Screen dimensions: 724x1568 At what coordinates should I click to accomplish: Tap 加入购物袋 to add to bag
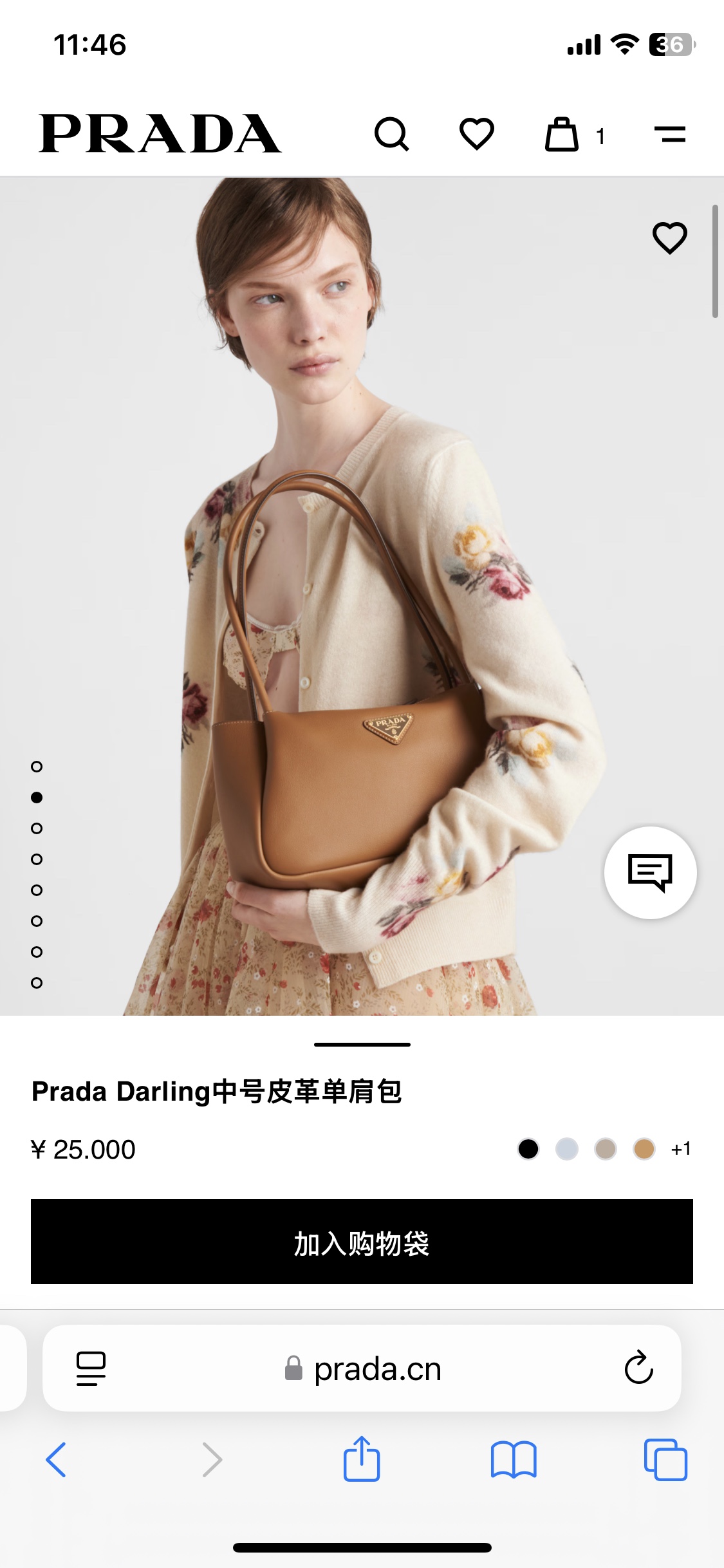click(362, 1242)
